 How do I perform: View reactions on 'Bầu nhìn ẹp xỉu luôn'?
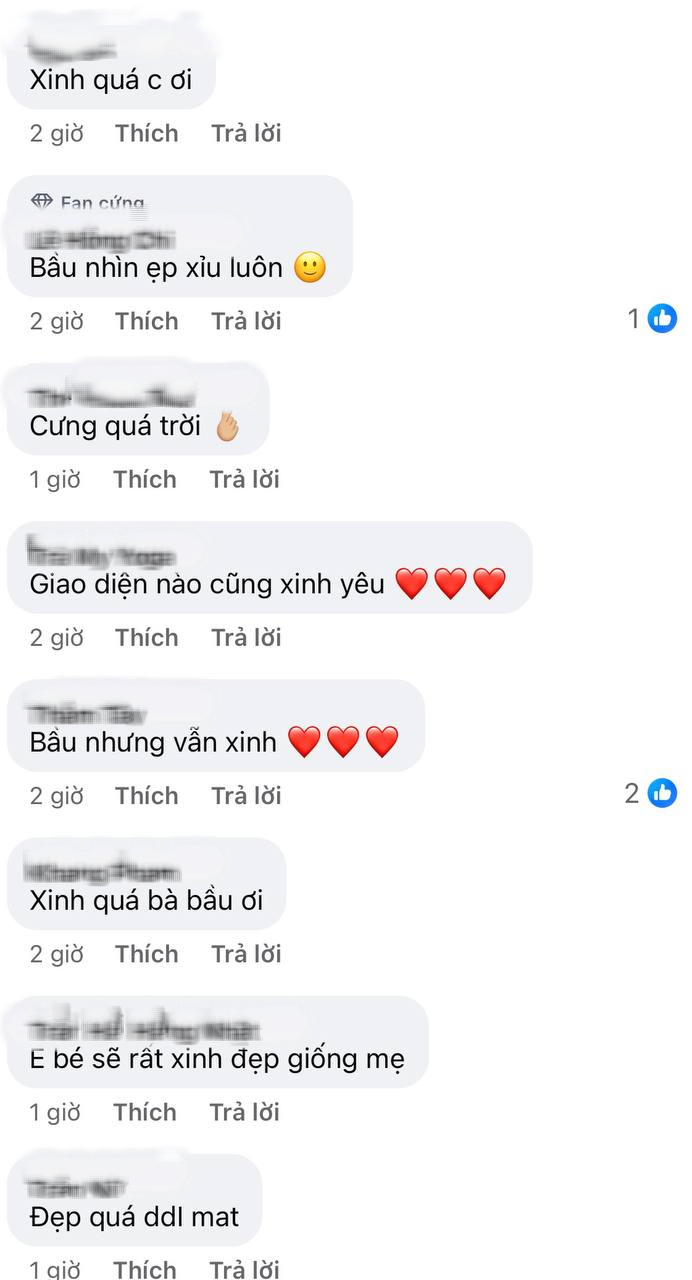pyautogui.click(x=652, y=319)
